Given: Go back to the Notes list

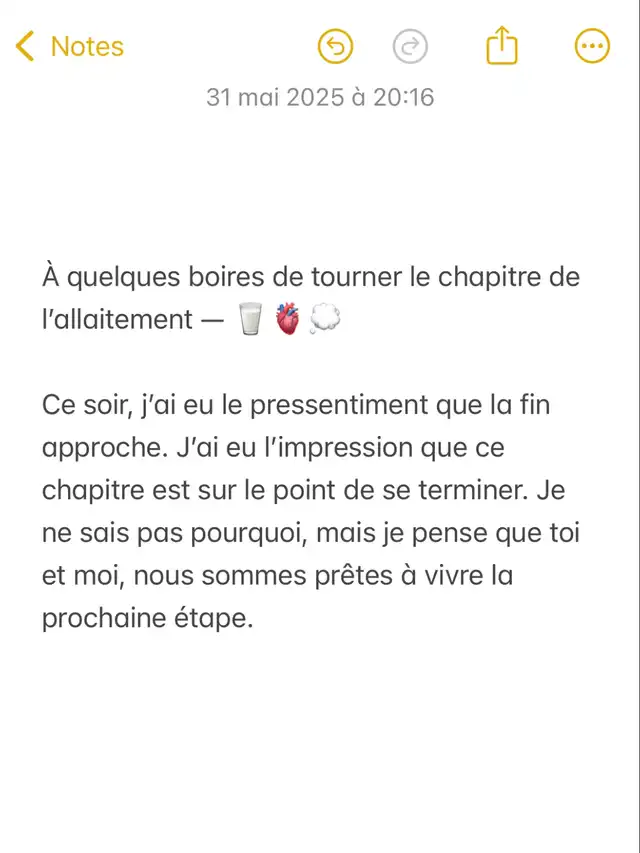Looking at the screenshot, I should pos(70,47).
